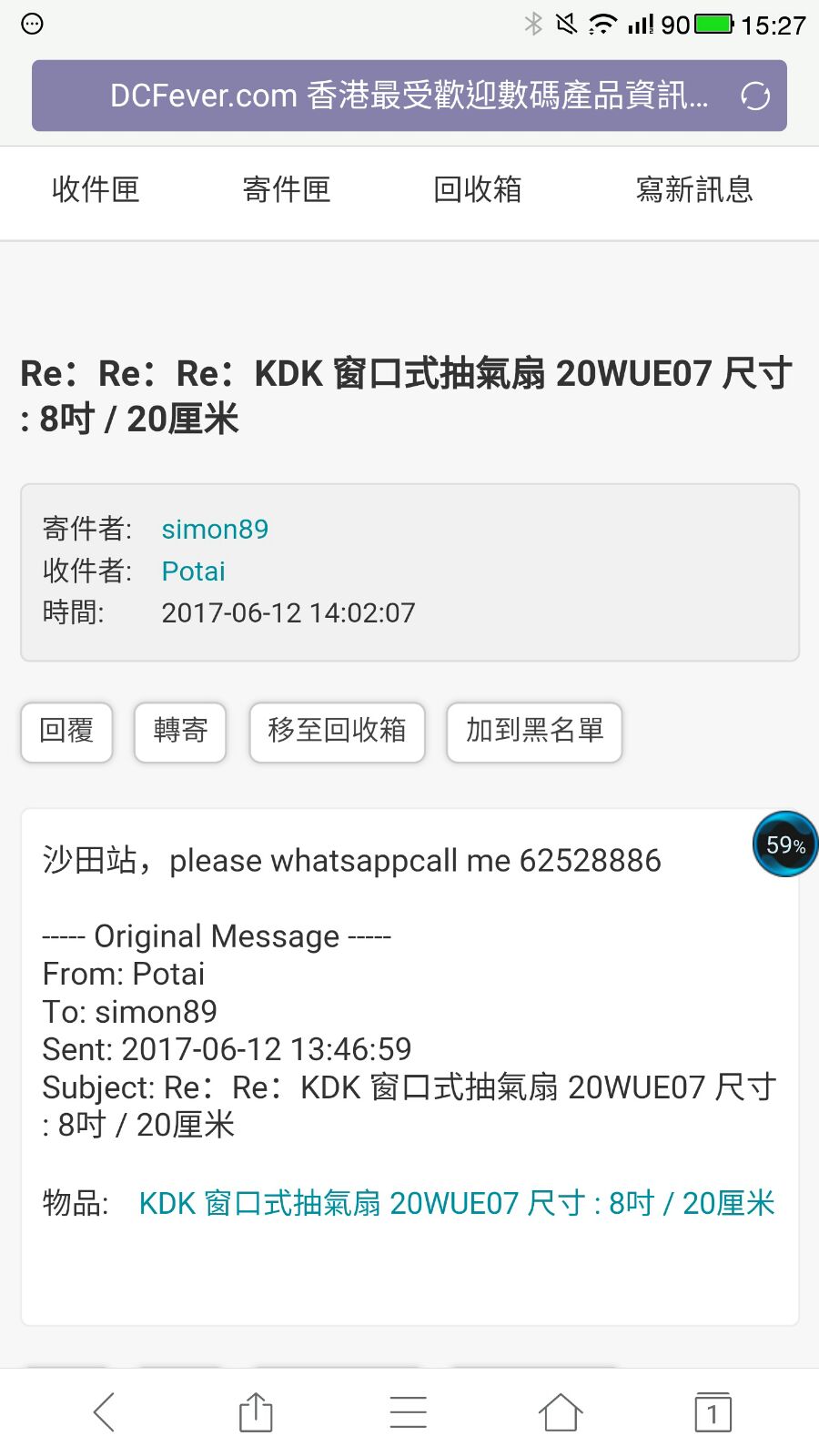Open the 寄件匣 outbox tab
This screenshot has width=819, height=1456.
[x=286, y=189]
